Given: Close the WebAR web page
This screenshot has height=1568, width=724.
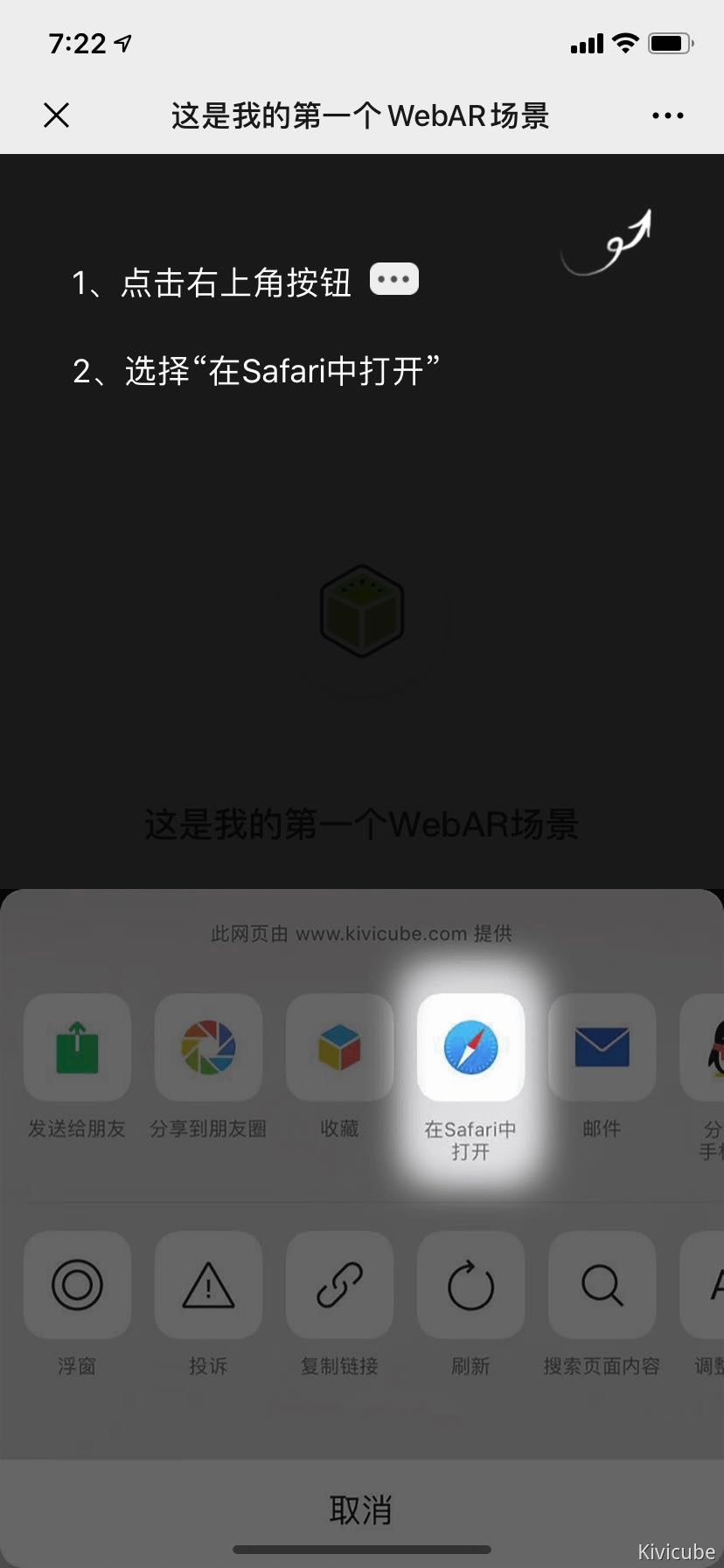Looking at the screenshot, I should click(x=57, y=115).
